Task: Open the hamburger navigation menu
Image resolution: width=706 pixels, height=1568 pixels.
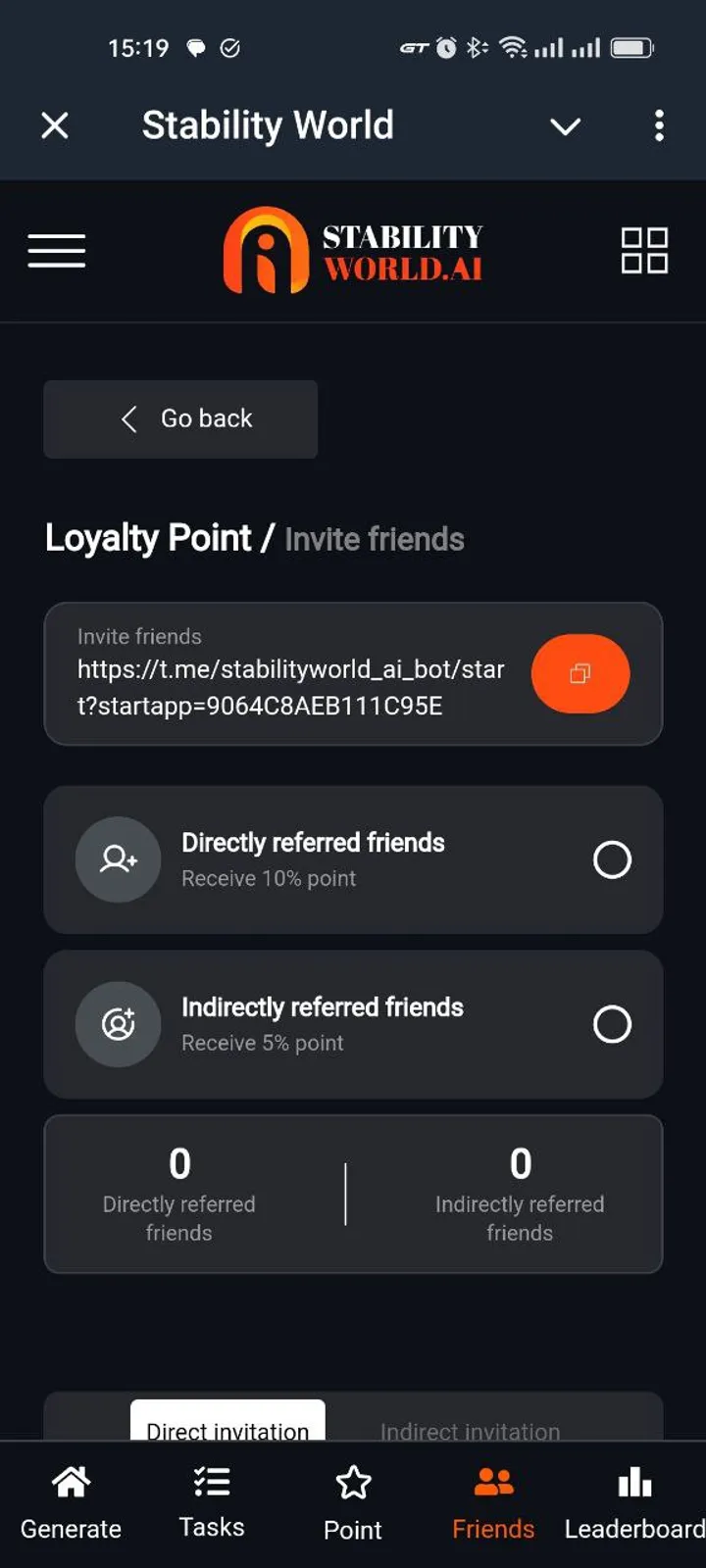Action: pos(56,251)
